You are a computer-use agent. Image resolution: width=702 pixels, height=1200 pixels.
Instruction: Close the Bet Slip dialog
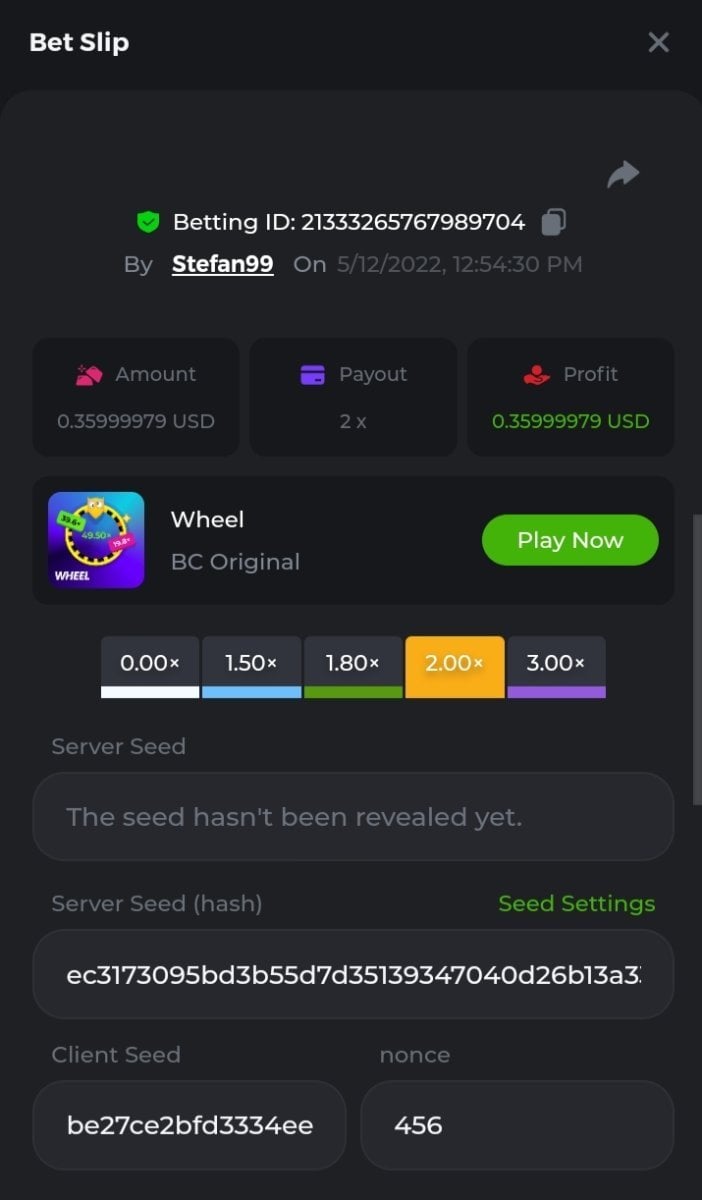(658, 42)
